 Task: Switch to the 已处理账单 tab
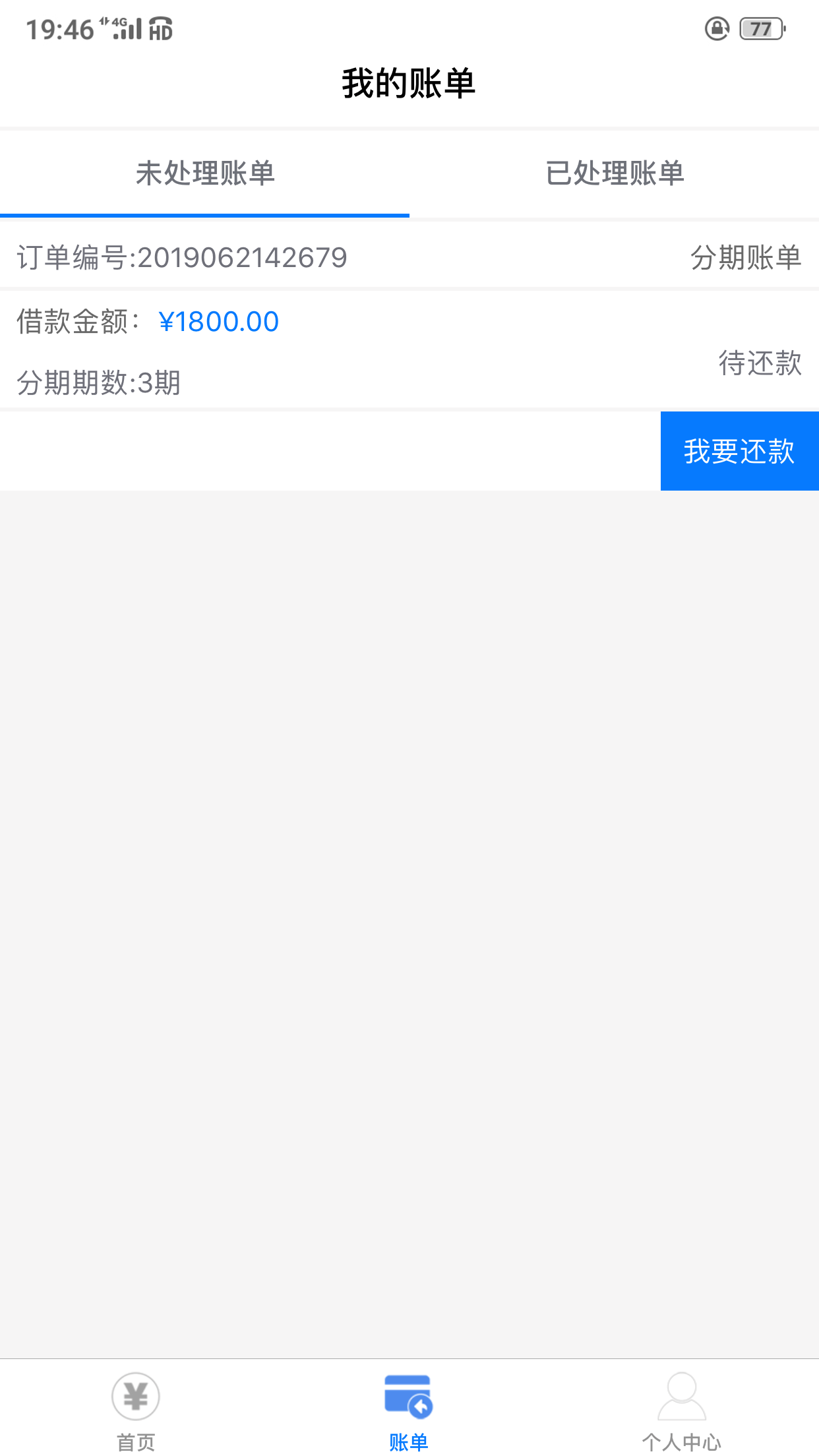pyautogui.click(x=614, y=173)
